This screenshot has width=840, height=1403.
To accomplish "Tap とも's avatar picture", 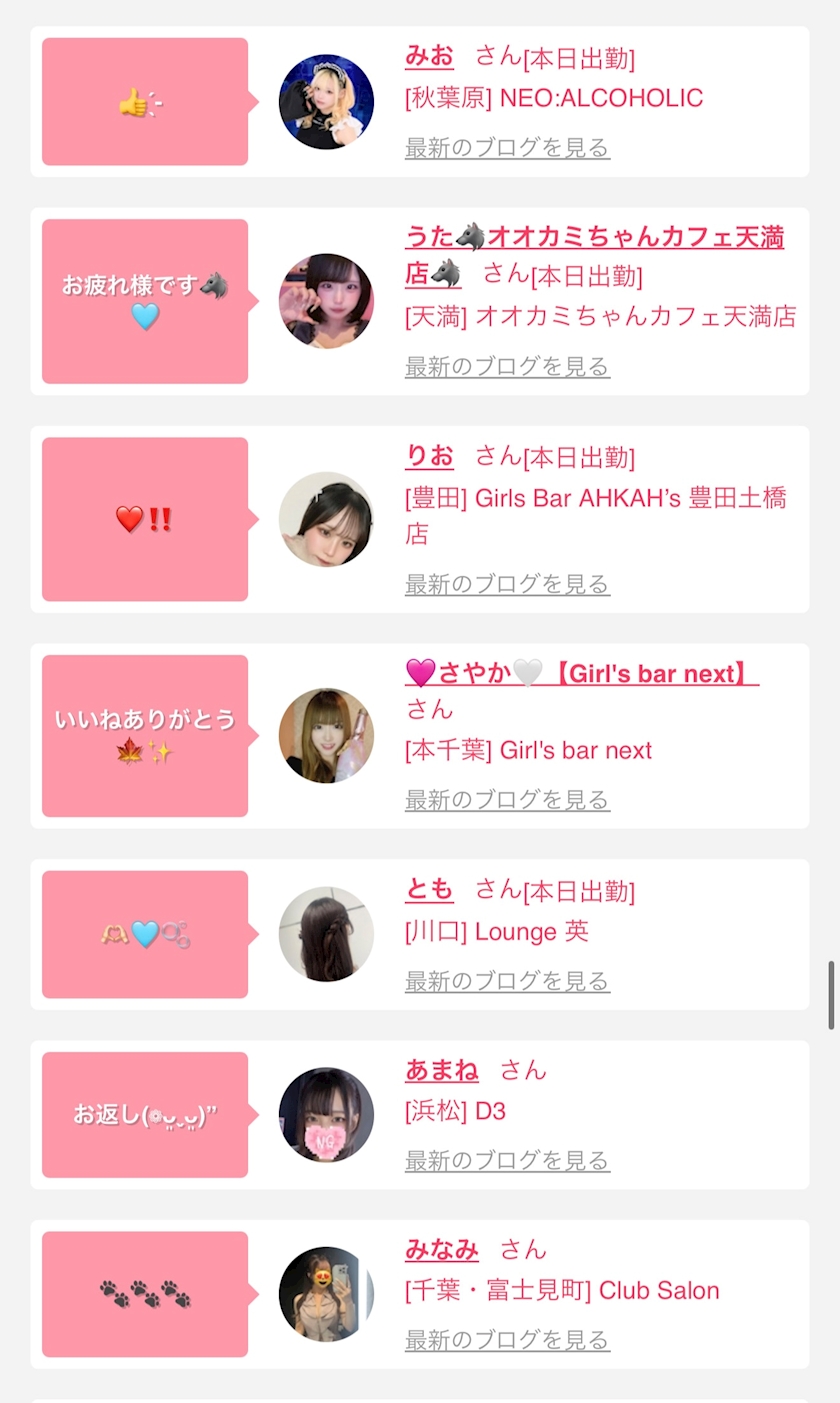I will pyautogui.click(x=326, y=934).
